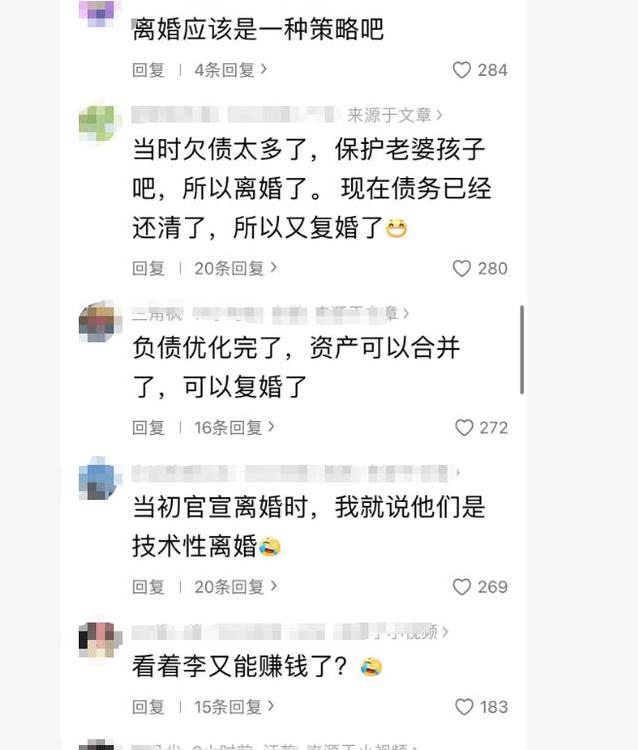Expand 20条回复 under the '当时欠债太多了' comment
Viewport: 638px width, 750px height.
[235, 268]
